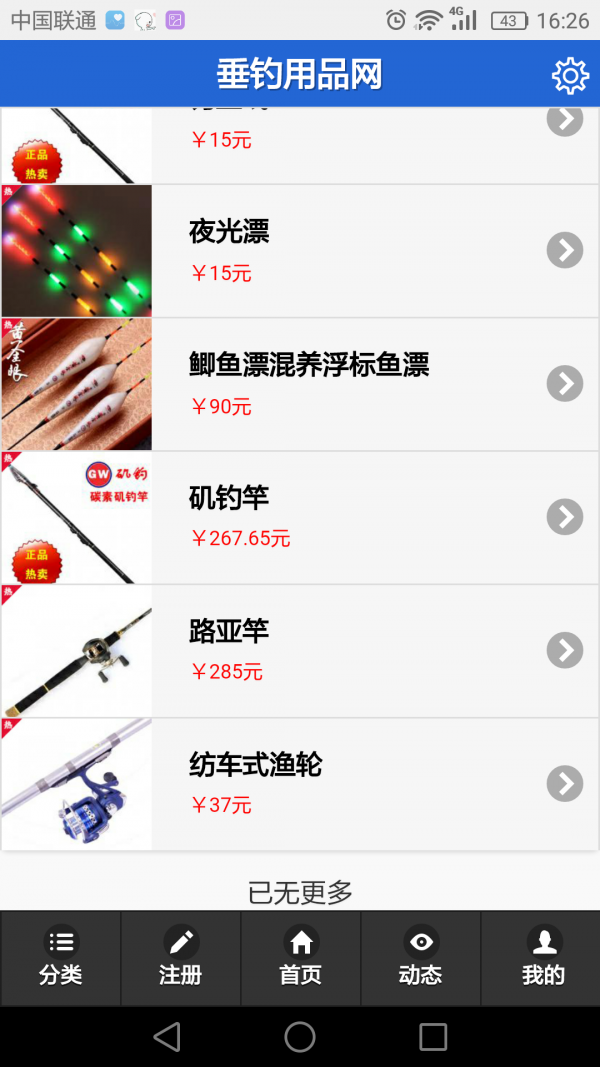Tap the system back button
600x1067 pixels.
coord(167,1037)
